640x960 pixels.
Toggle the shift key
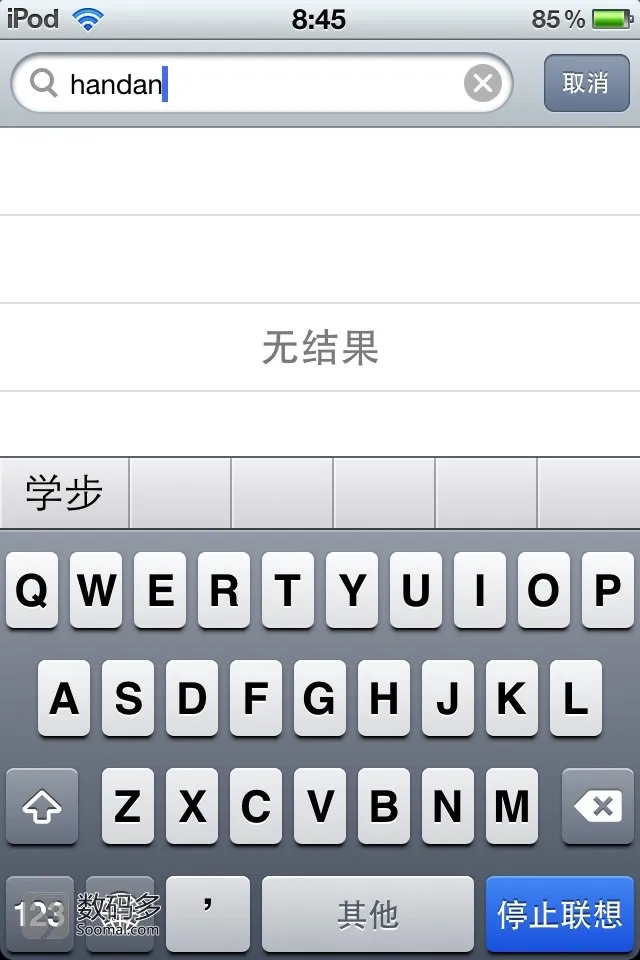41,806
